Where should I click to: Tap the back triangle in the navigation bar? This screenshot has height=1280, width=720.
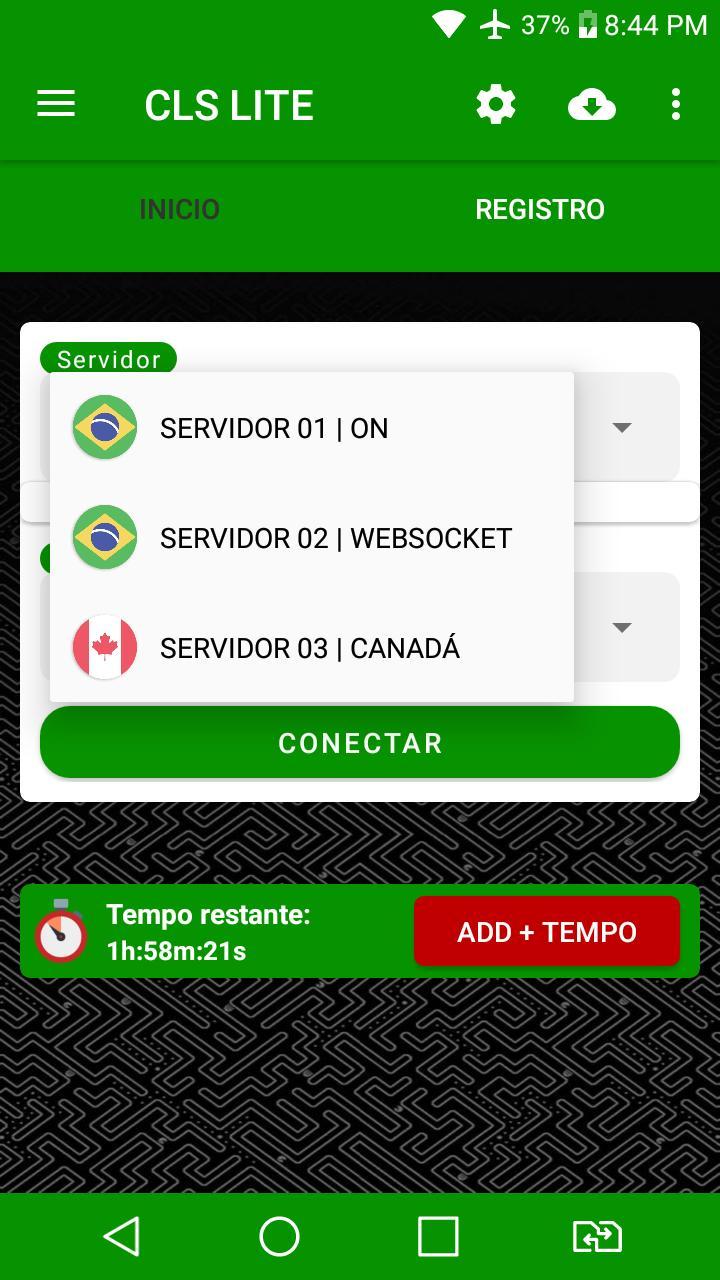(122, 1235)
